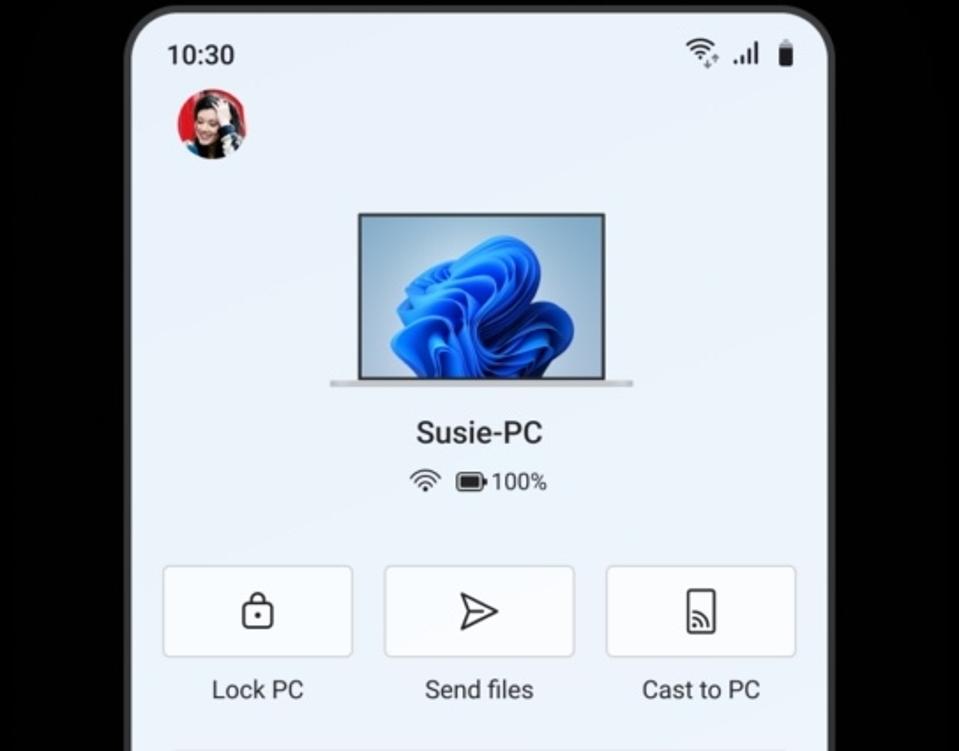Tap the Send files button
The width and height of the screenshot is (959, 751).
[479, 611]
